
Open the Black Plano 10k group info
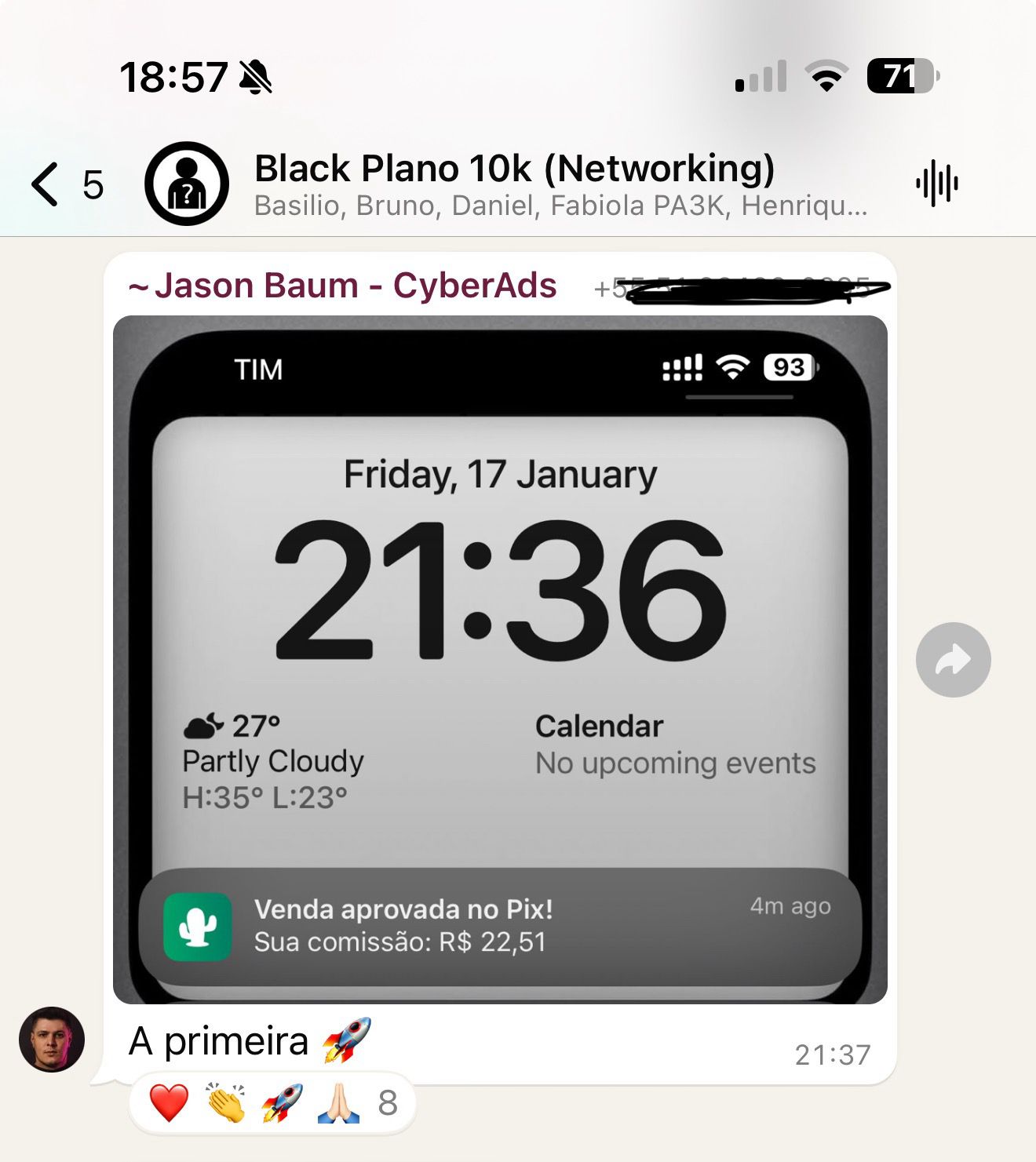(514, 184)
